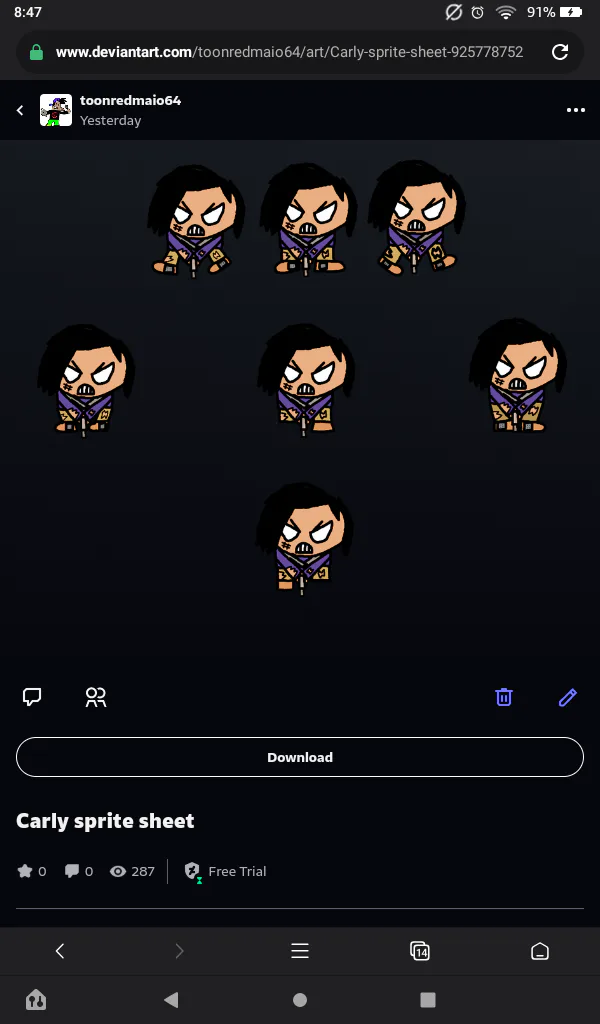Open the favourites star count
This screenshot has width=600, height=1024.
(32, 871)
